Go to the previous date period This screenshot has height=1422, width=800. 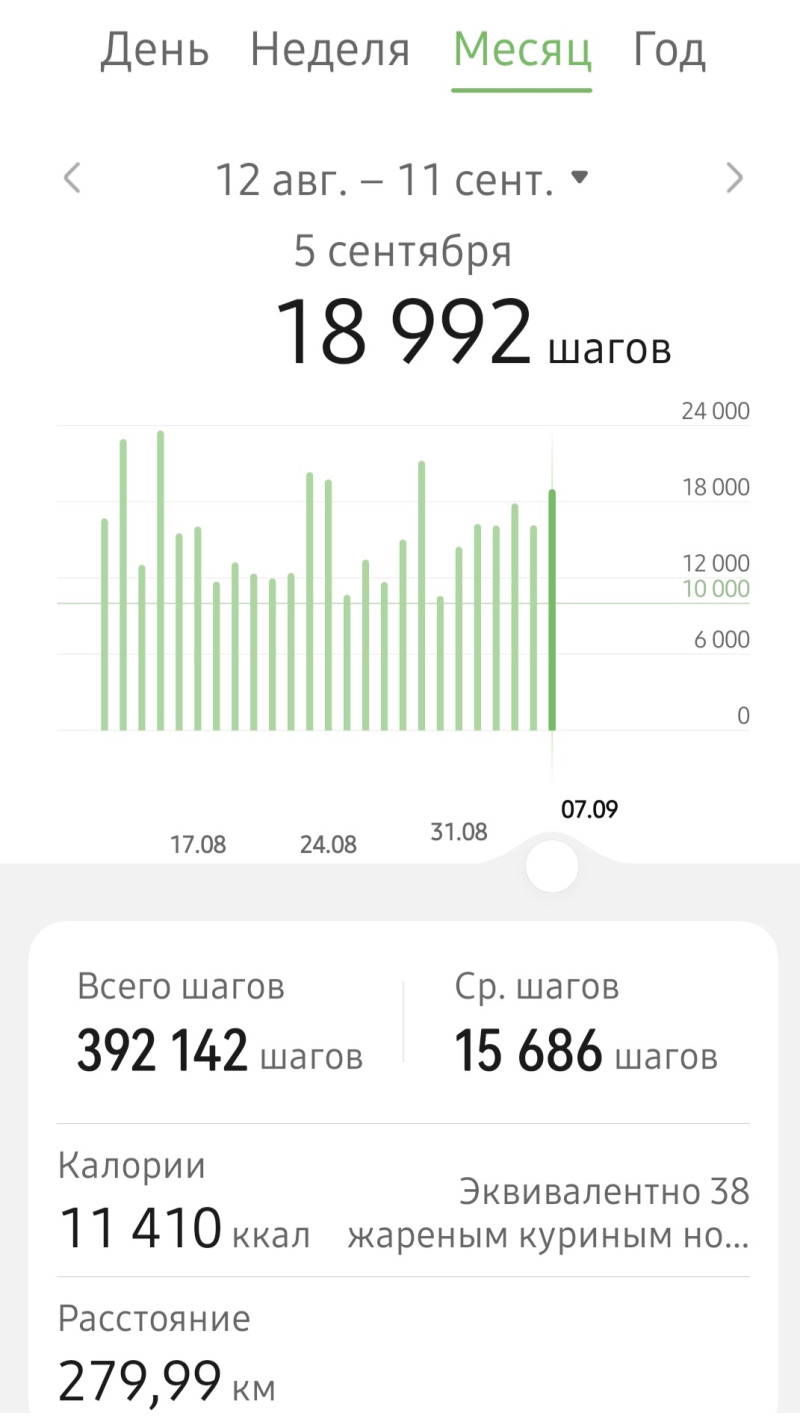pos(72,179)
